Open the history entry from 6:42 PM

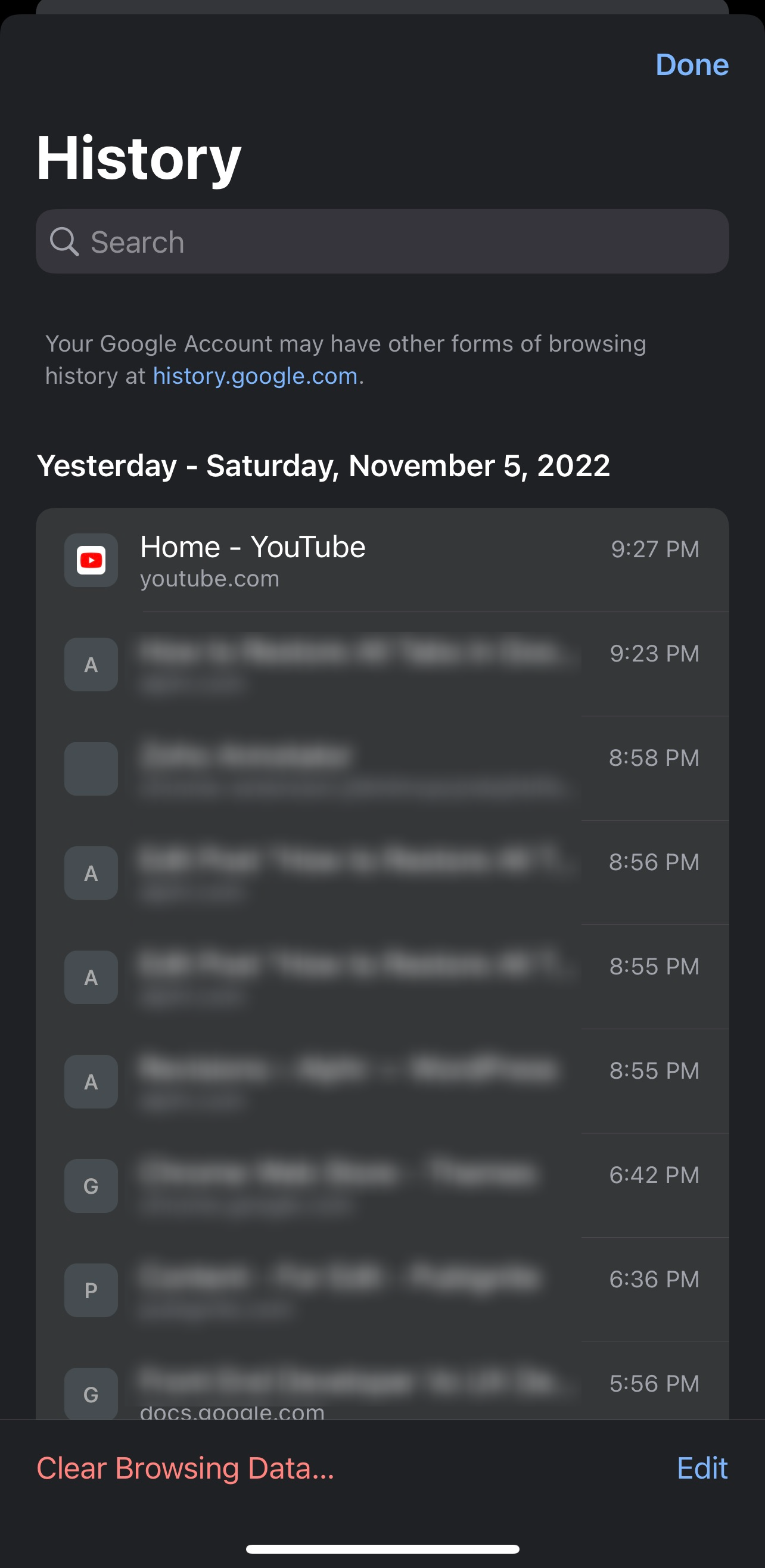point(382,1186)
